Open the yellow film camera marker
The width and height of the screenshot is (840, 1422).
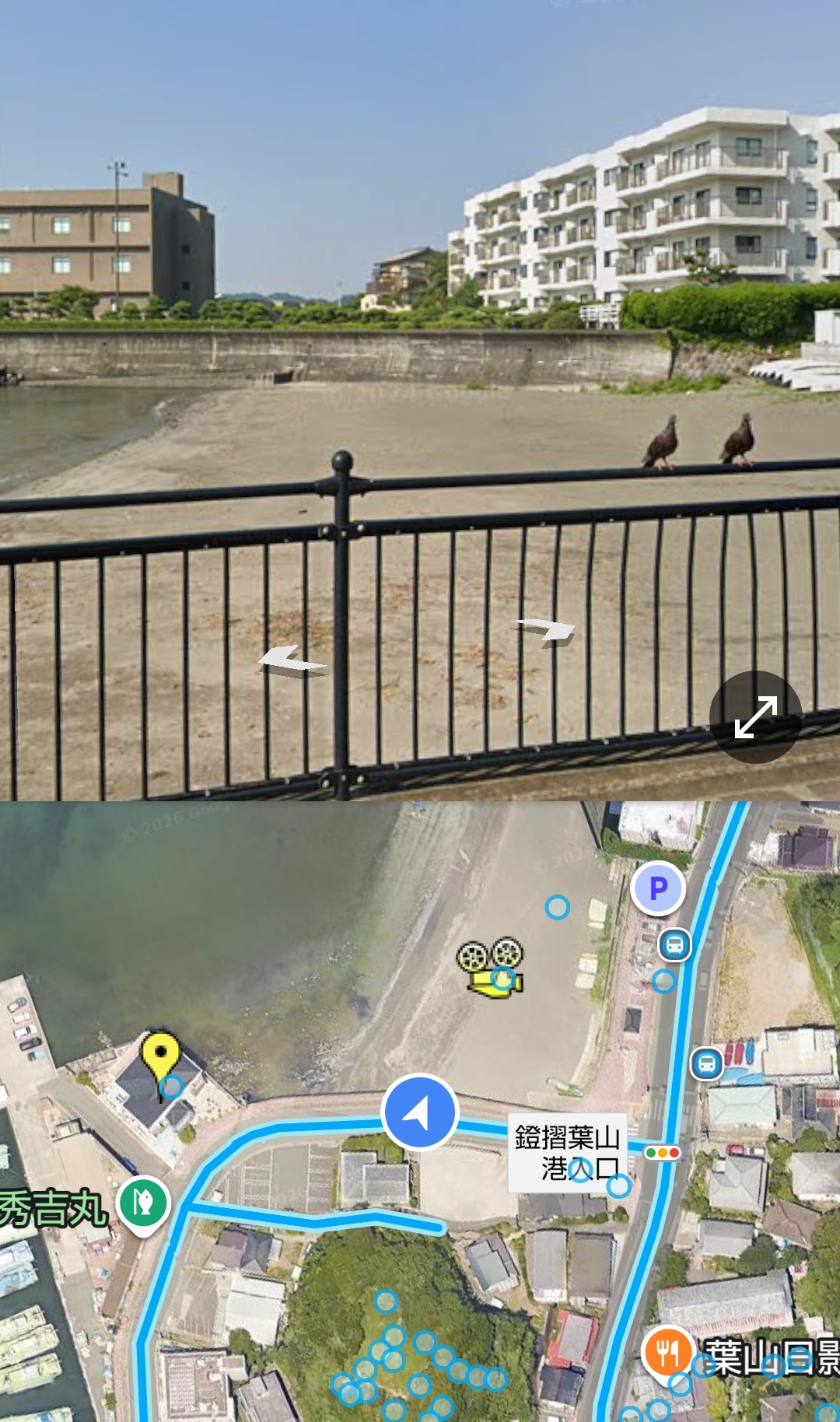[492, 967]
